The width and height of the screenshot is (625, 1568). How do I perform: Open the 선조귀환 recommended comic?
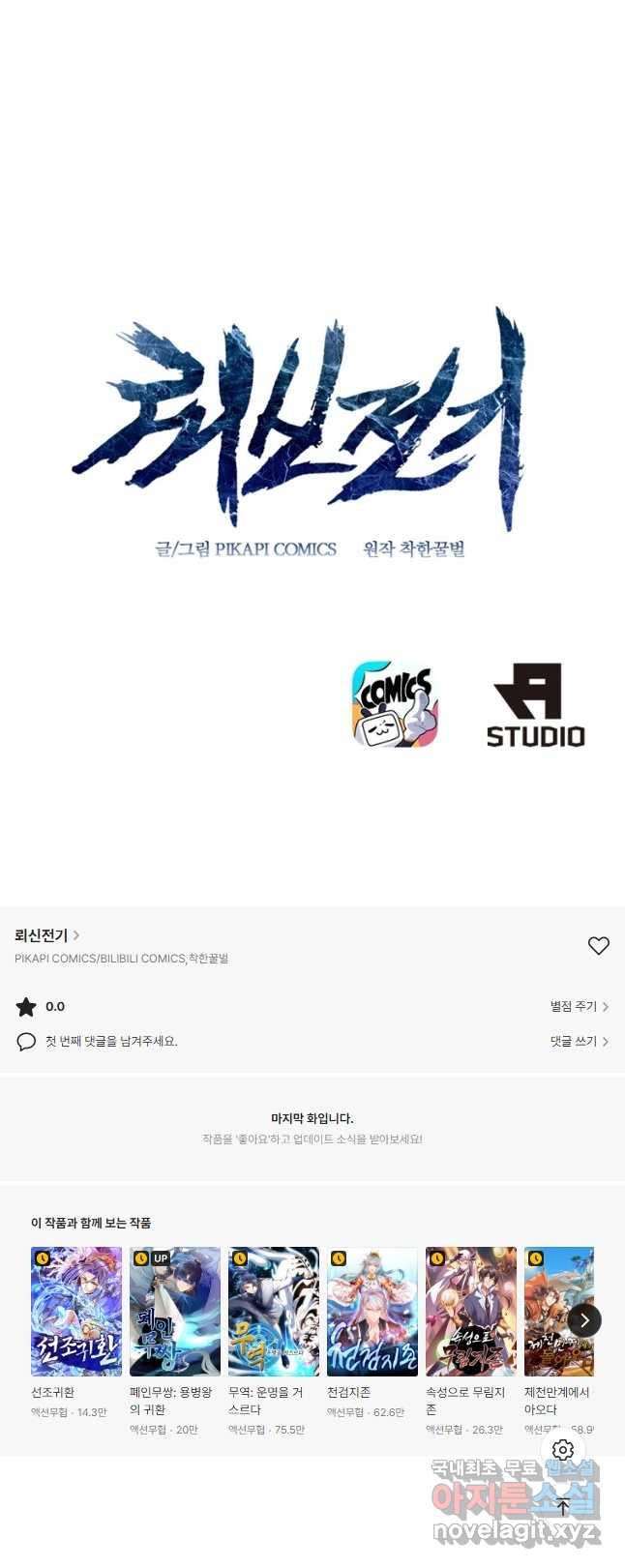(x=76, y=1312)
